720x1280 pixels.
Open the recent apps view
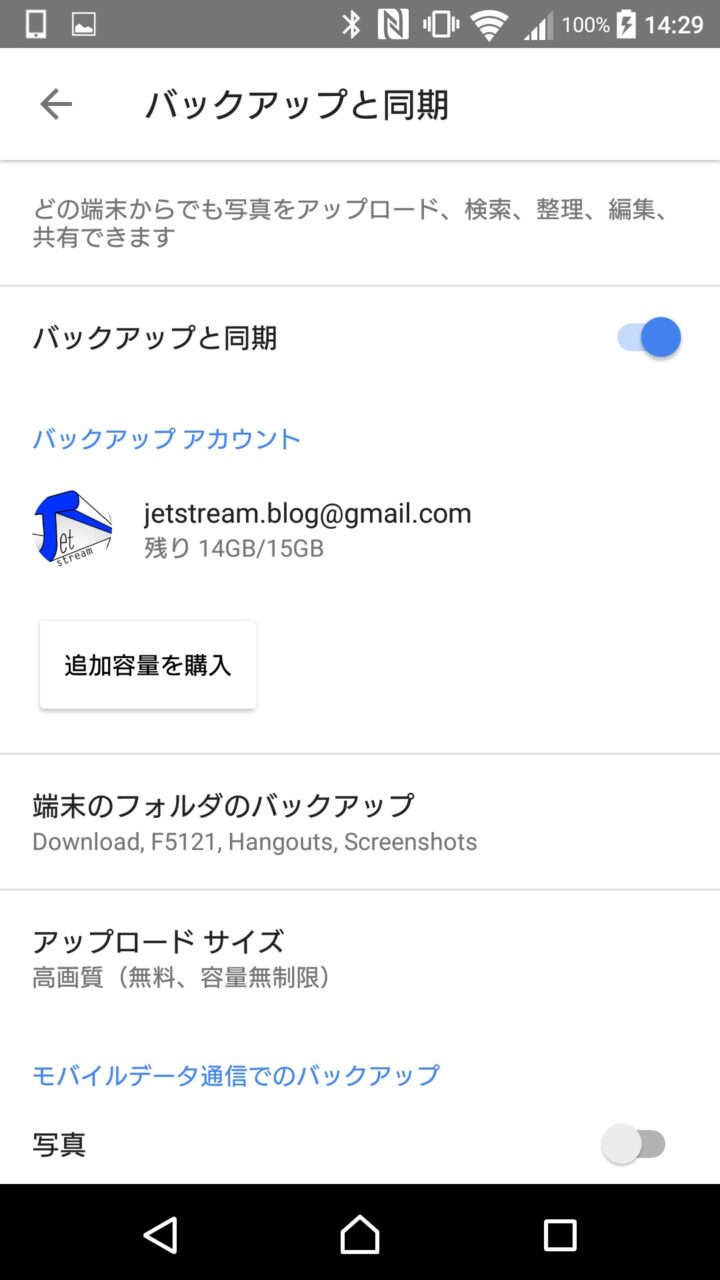[560, 1235]
